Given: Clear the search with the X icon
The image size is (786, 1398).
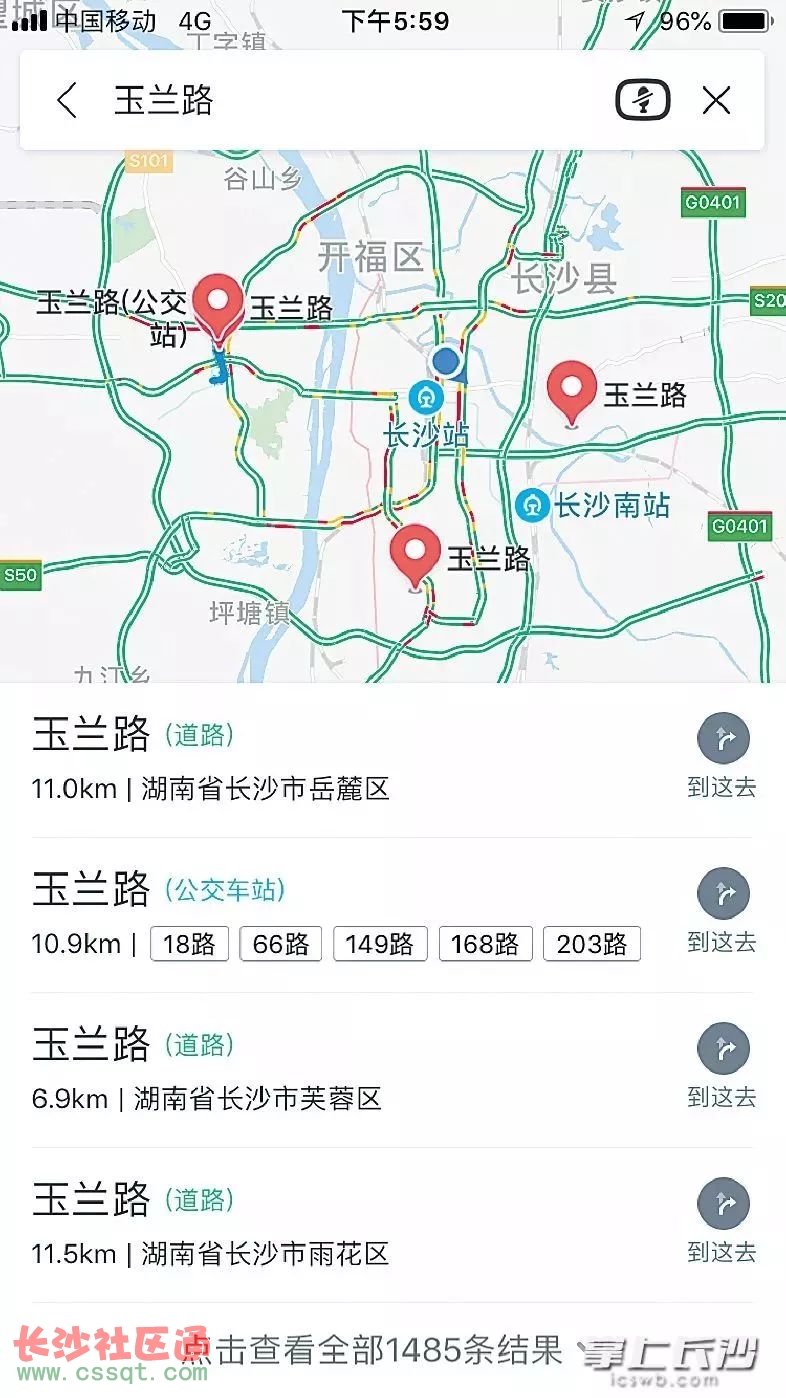Looking at the screenshot, I should click(716, 100).
